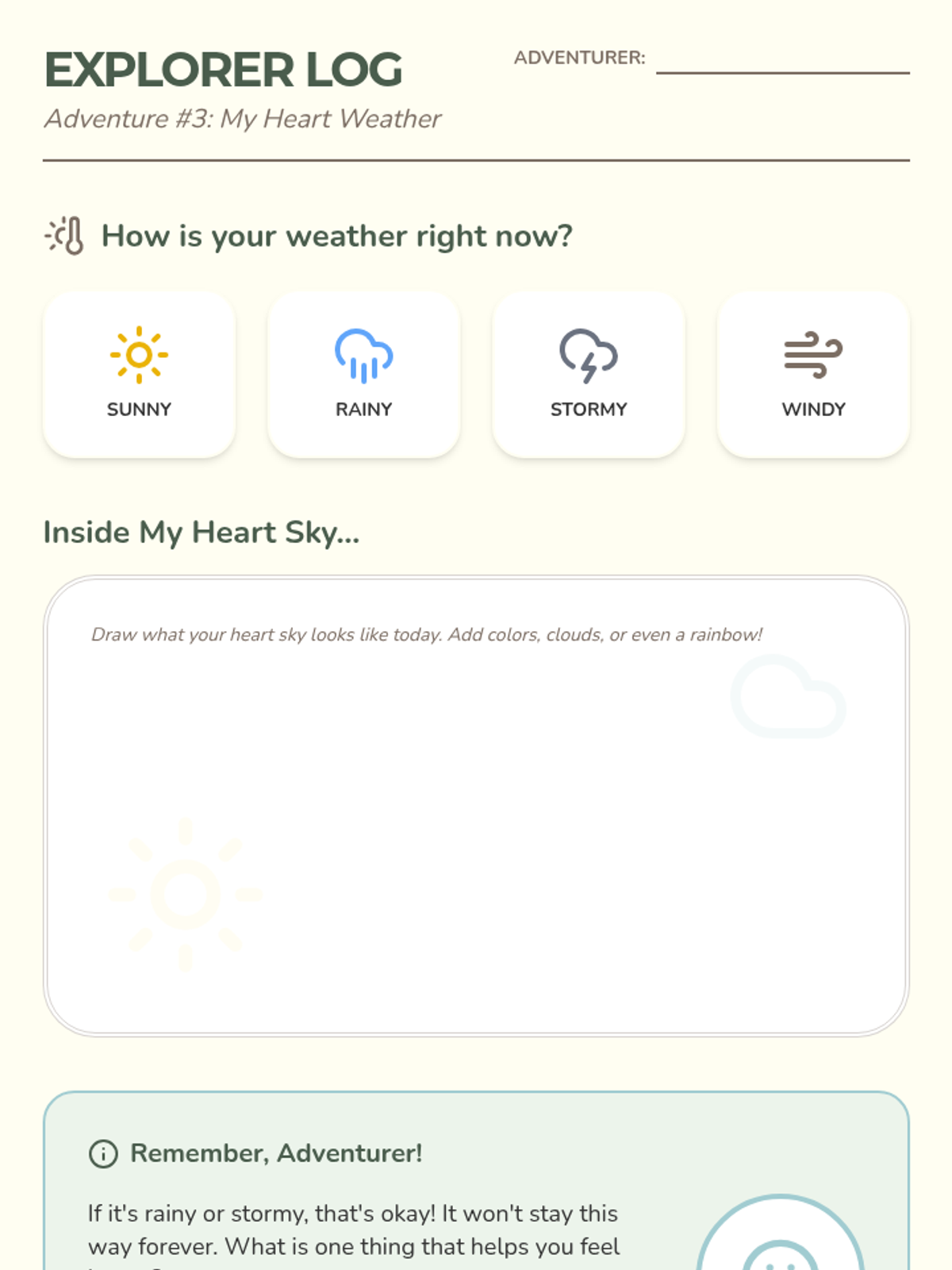Screen dimensions: 952x1270
Task: Select the Sunny weather card
Action: (x=139, y=374)
